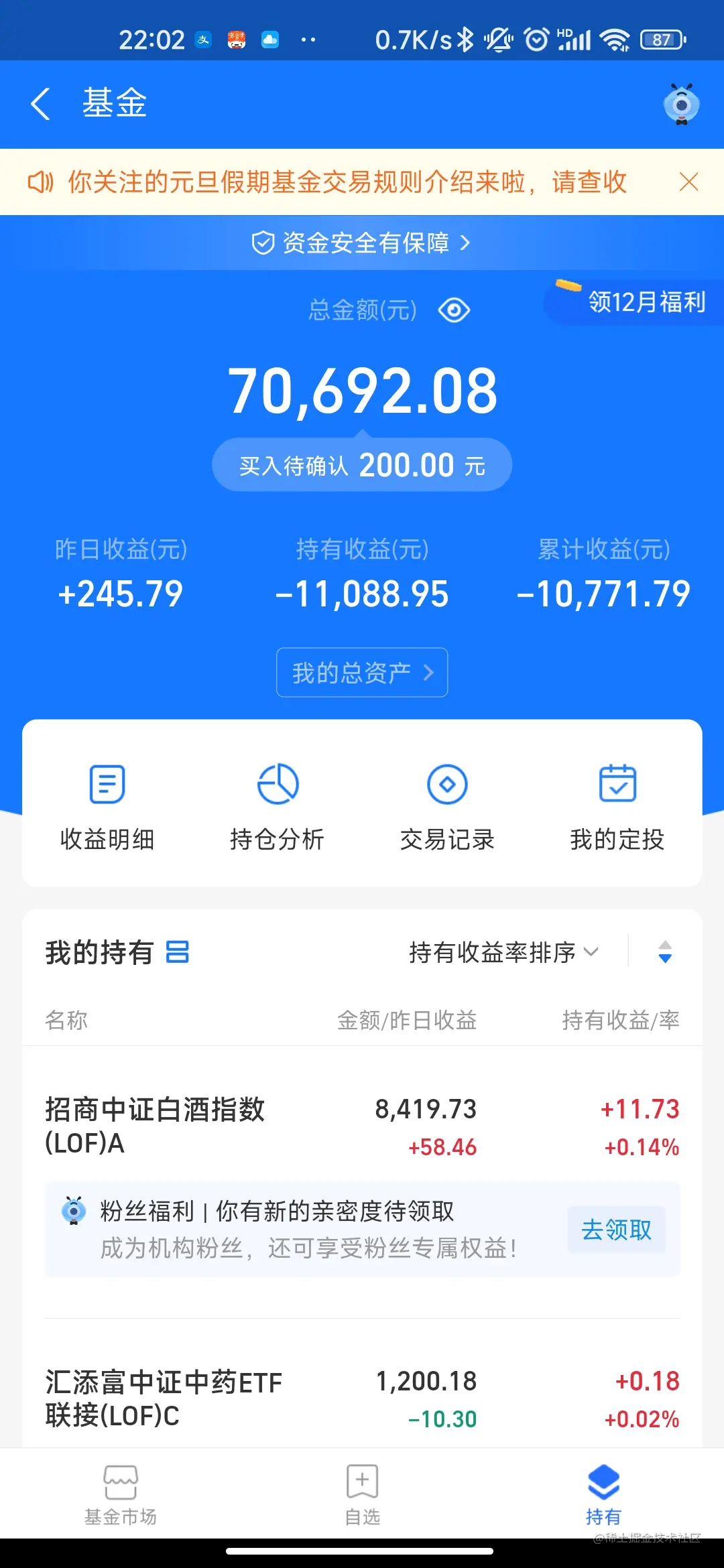Dismiss the 元旦假期 trading rules notice

pos(688,182)
